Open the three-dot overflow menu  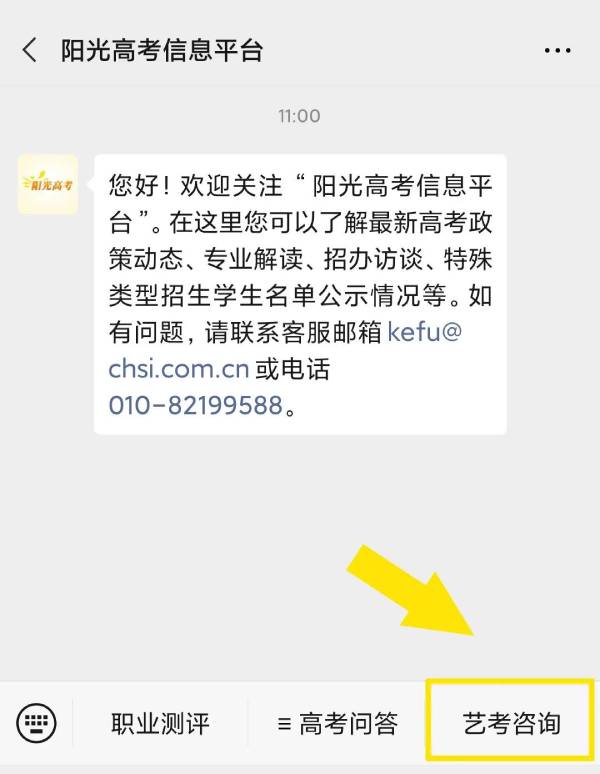558,50
